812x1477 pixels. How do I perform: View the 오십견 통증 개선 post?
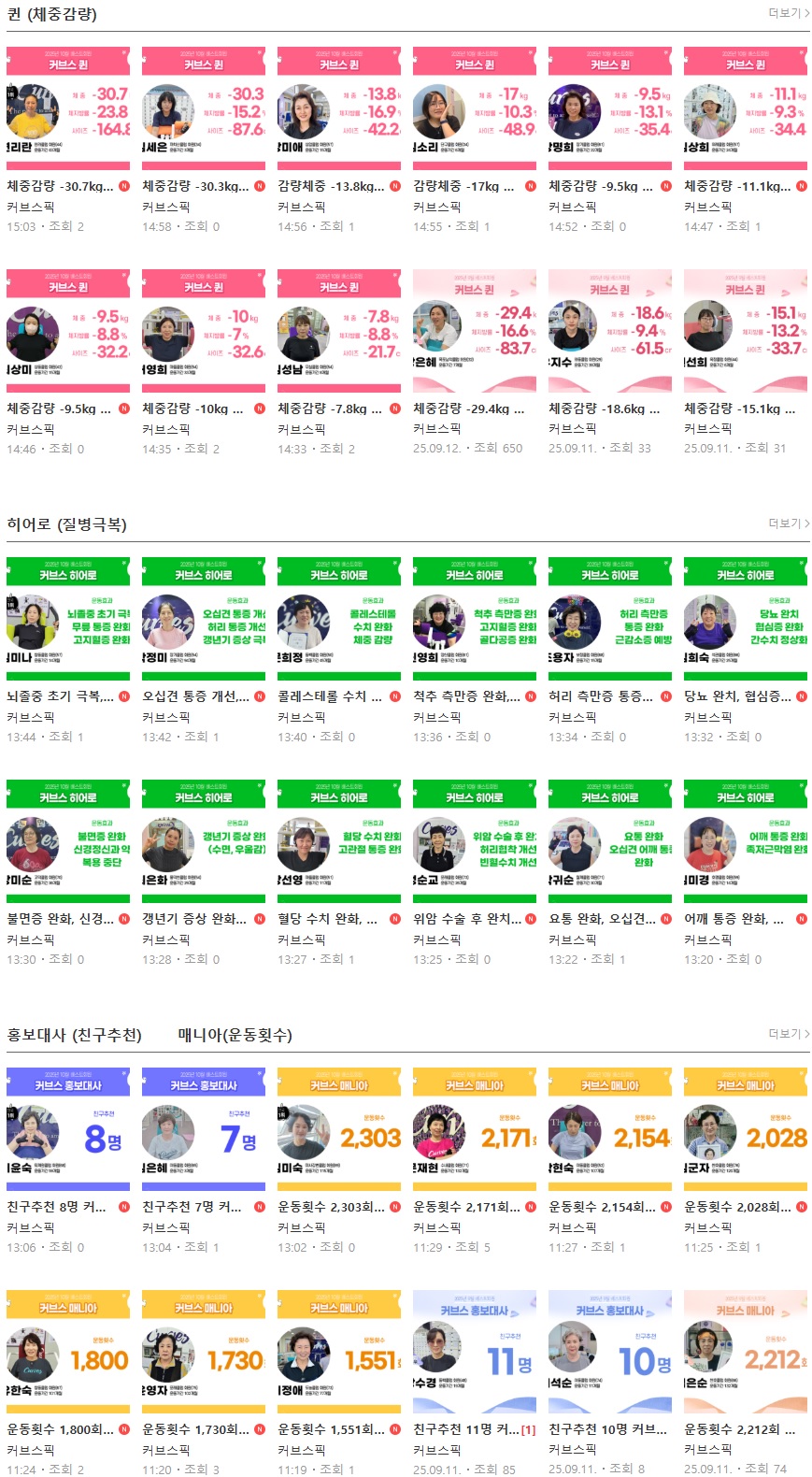click(195, 696)
